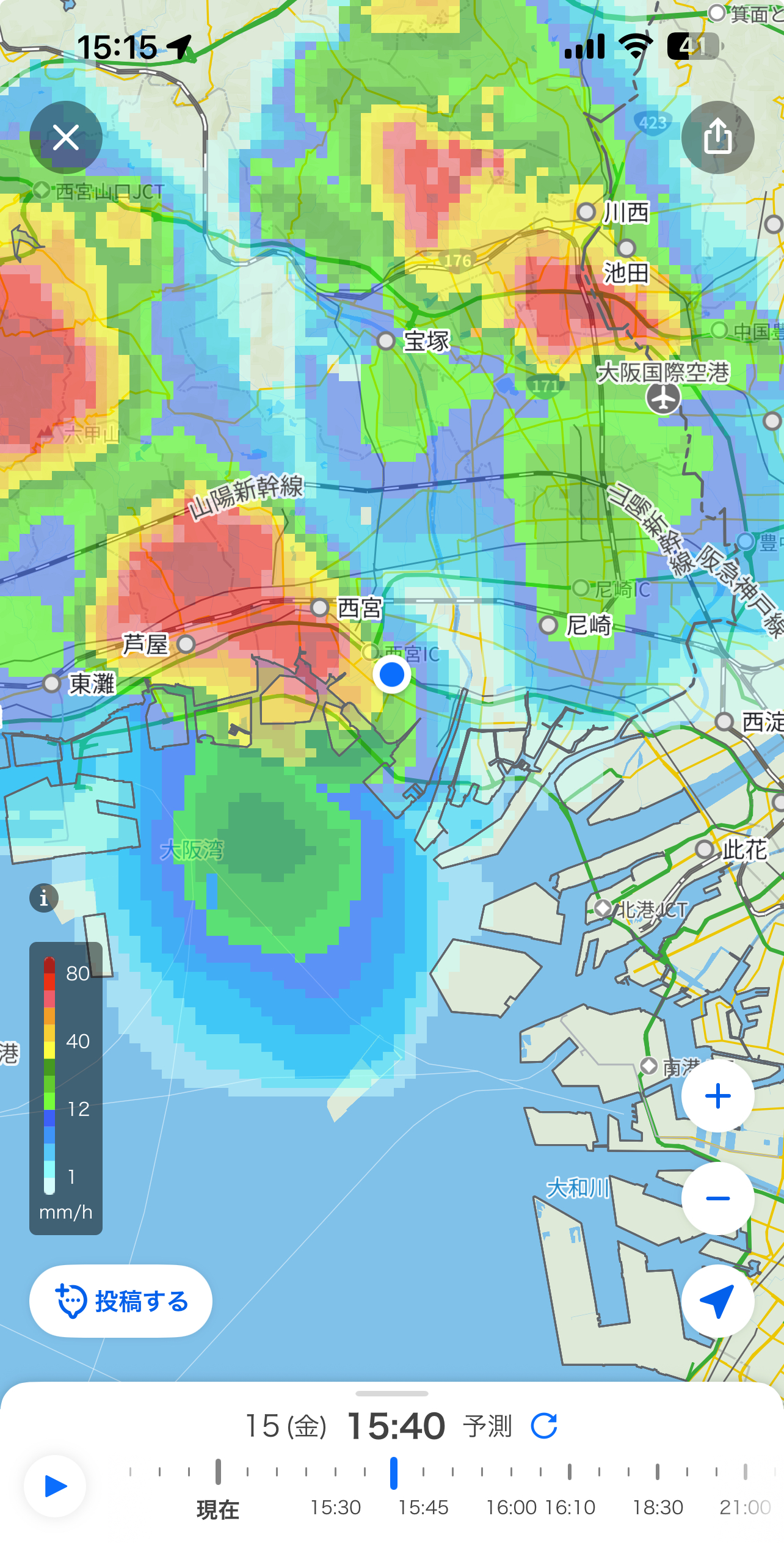Open the radar legend info icon
Screen dimensions: 784x1543
44,898
